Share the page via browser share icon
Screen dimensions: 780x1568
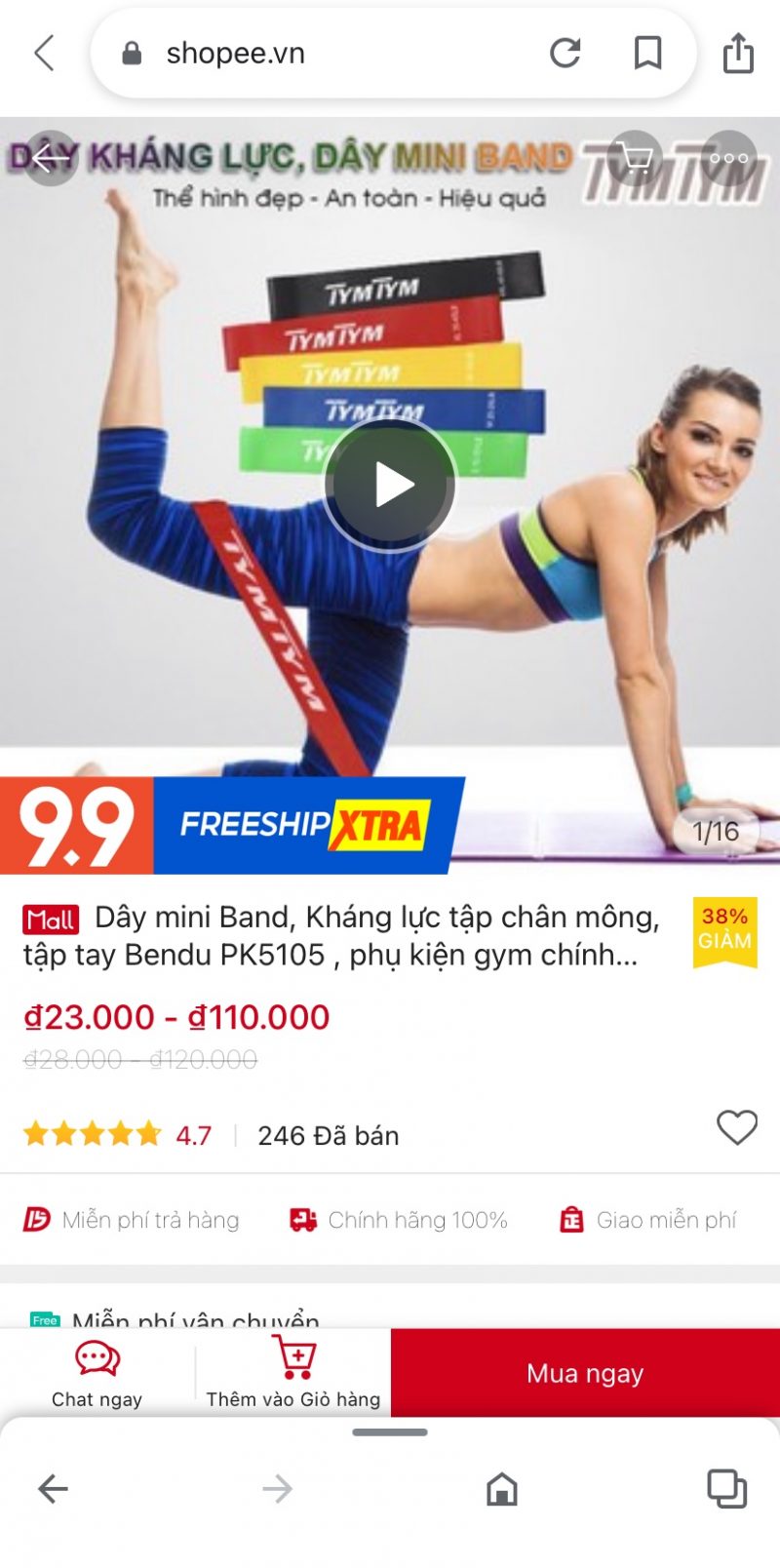click(x=738, y=53)
